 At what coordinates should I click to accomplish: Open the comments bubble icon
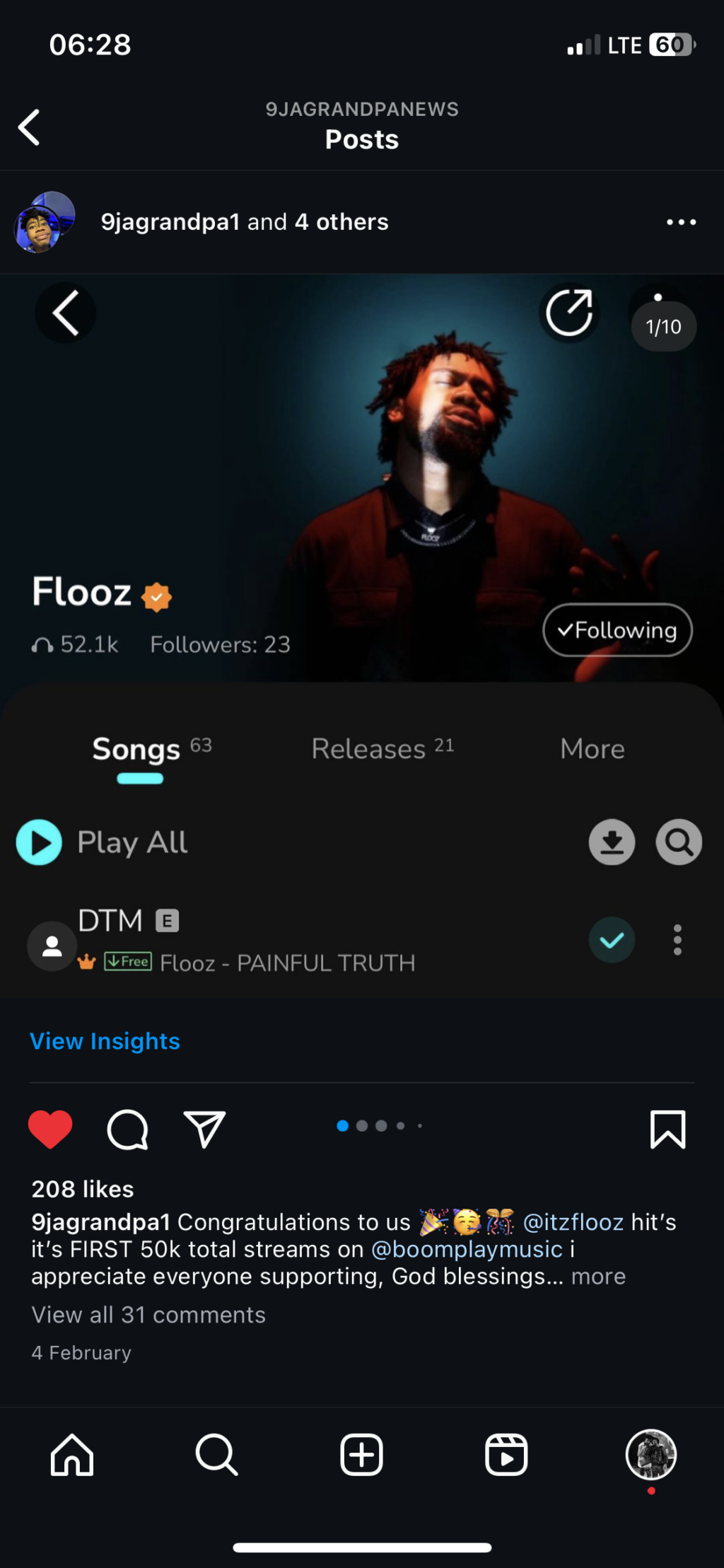[127, 1129]
